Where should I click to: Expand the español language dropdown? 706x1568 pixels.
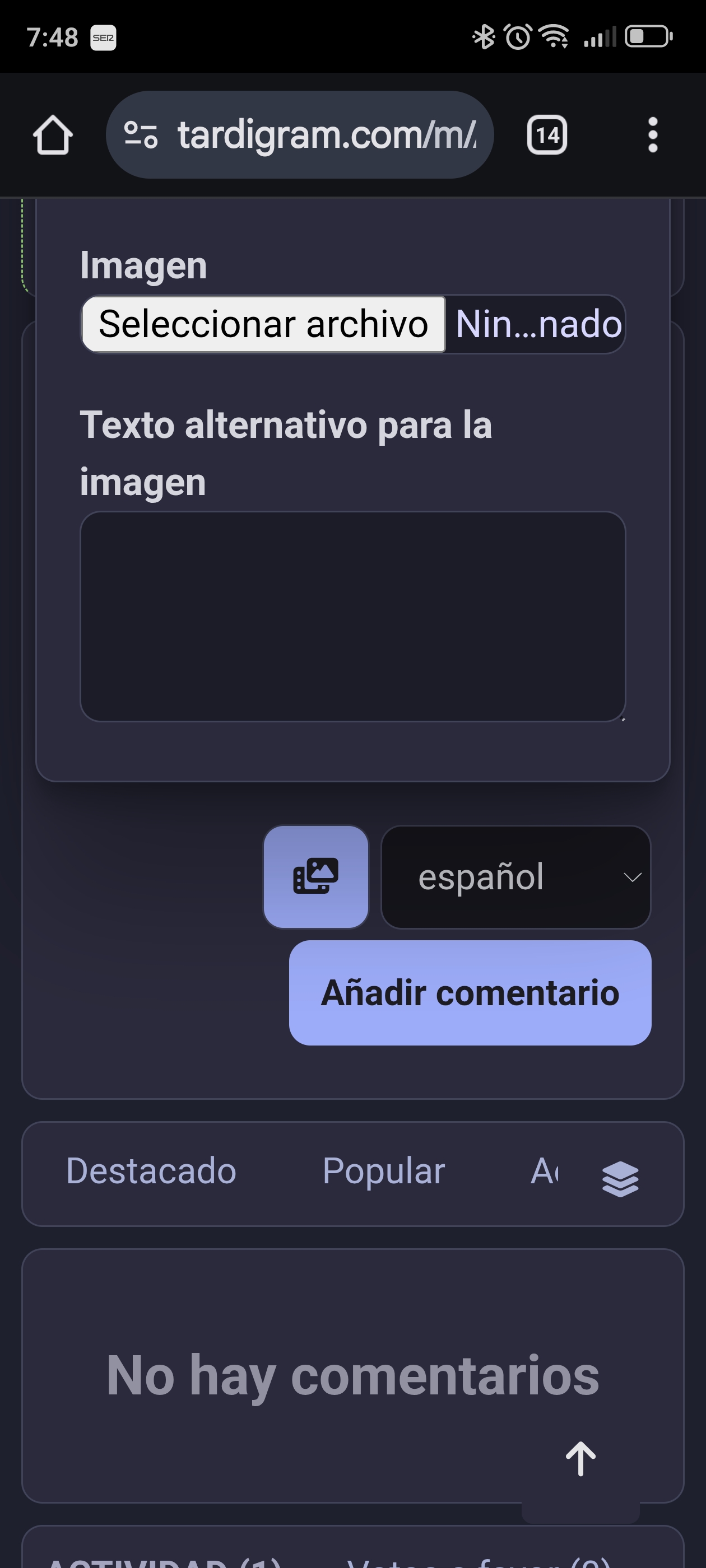[x=516, y=876]
